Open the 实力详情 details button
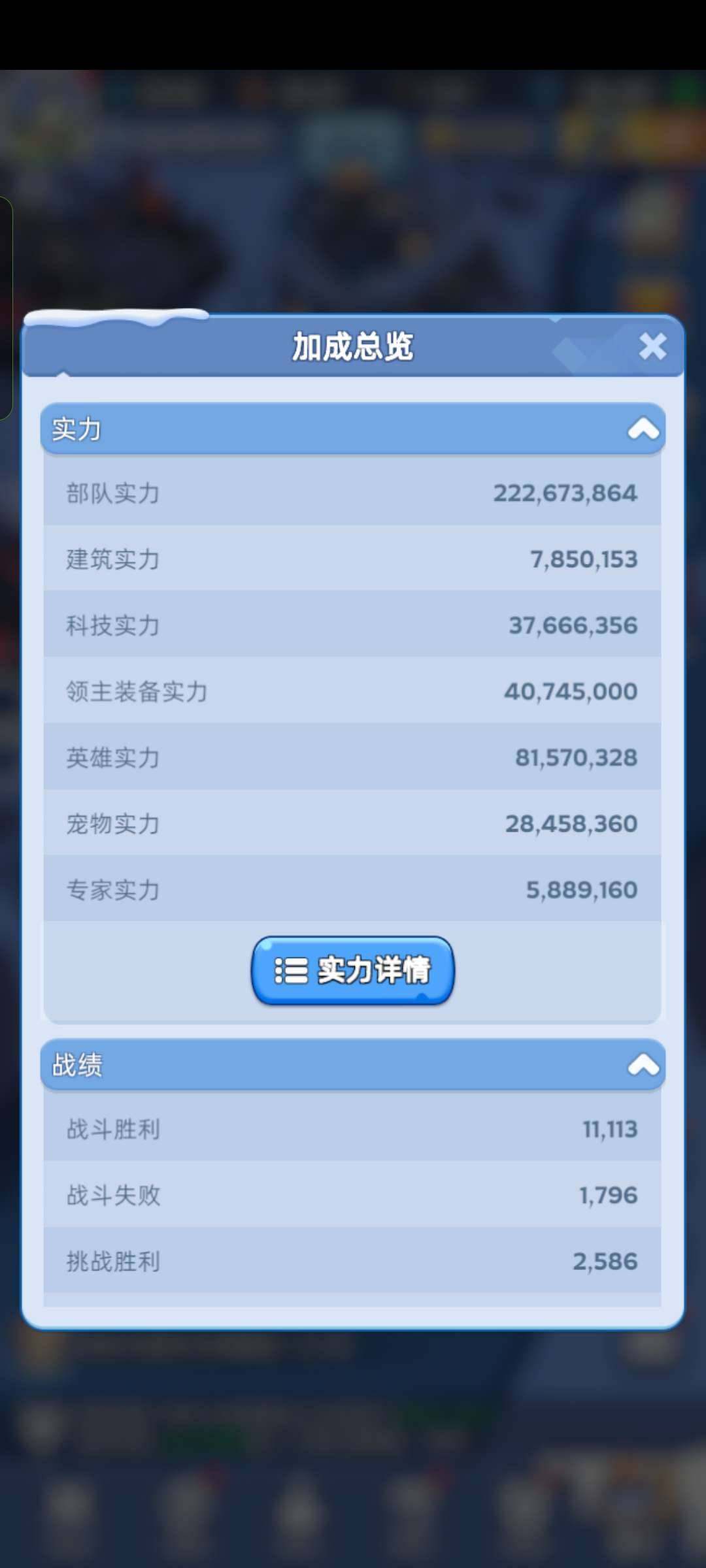The image size is (706, 1568). (x=353, y=972)
